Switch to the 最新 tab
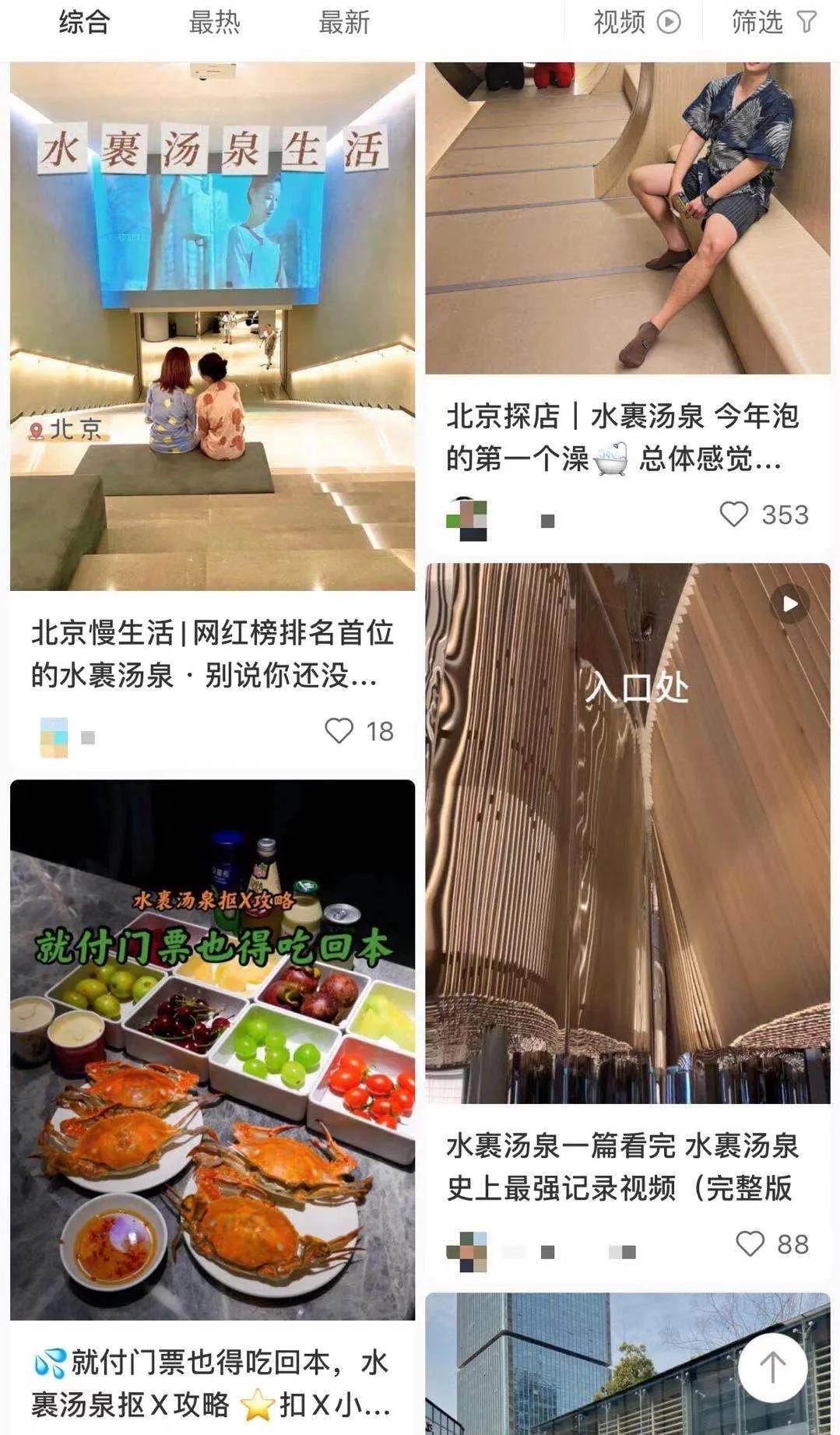 pyautogui.click(x=343, y=23)
